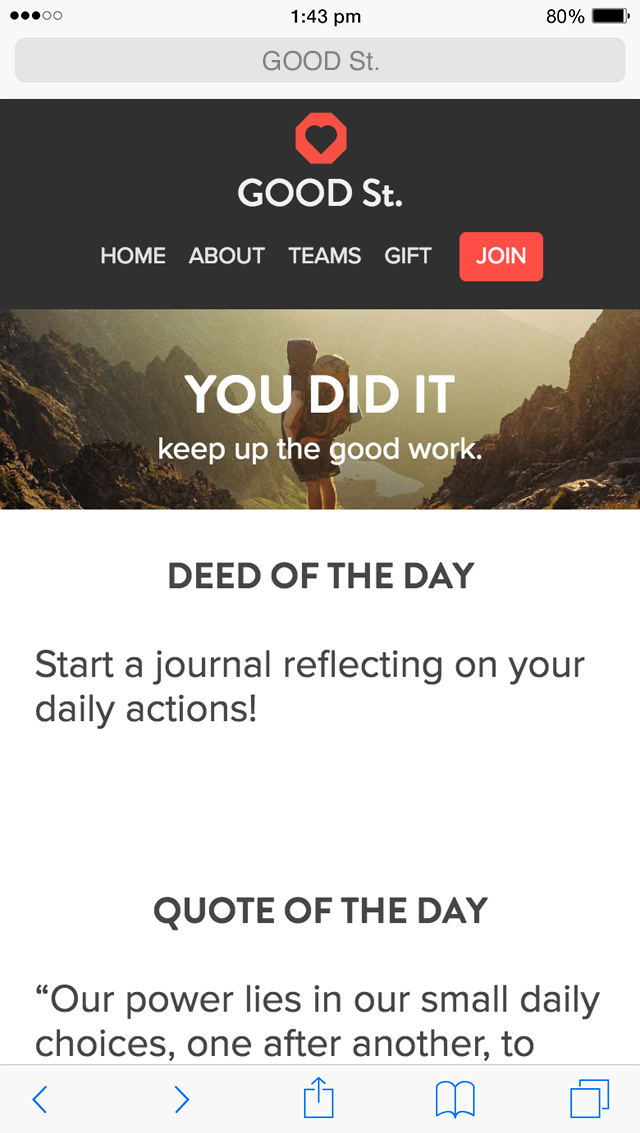
Task: Open the GIFT page
Action: pyautogui.click(x=408, y=256)
